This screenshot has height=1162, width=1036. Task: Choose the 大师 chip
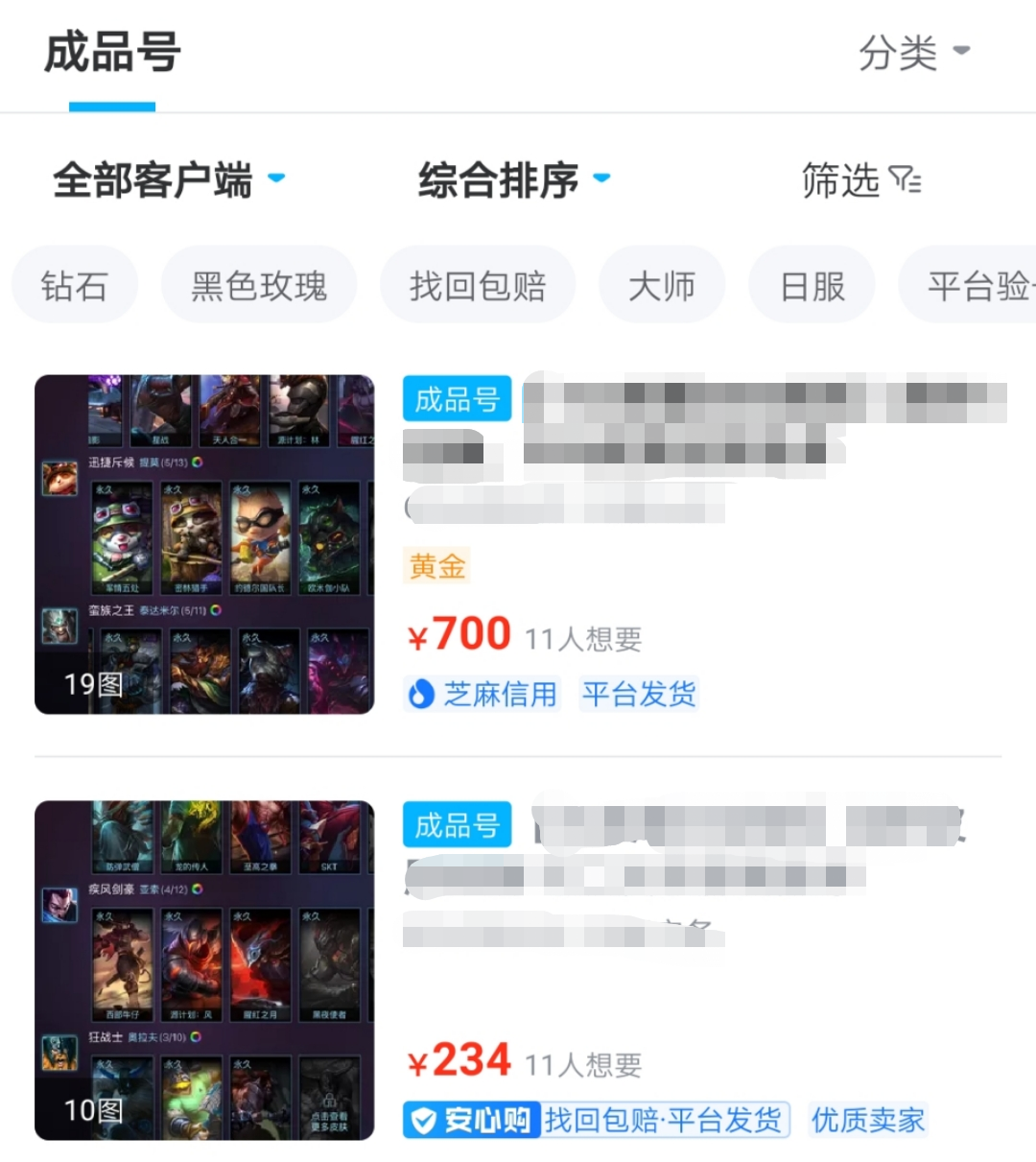[x=662, y=286]
